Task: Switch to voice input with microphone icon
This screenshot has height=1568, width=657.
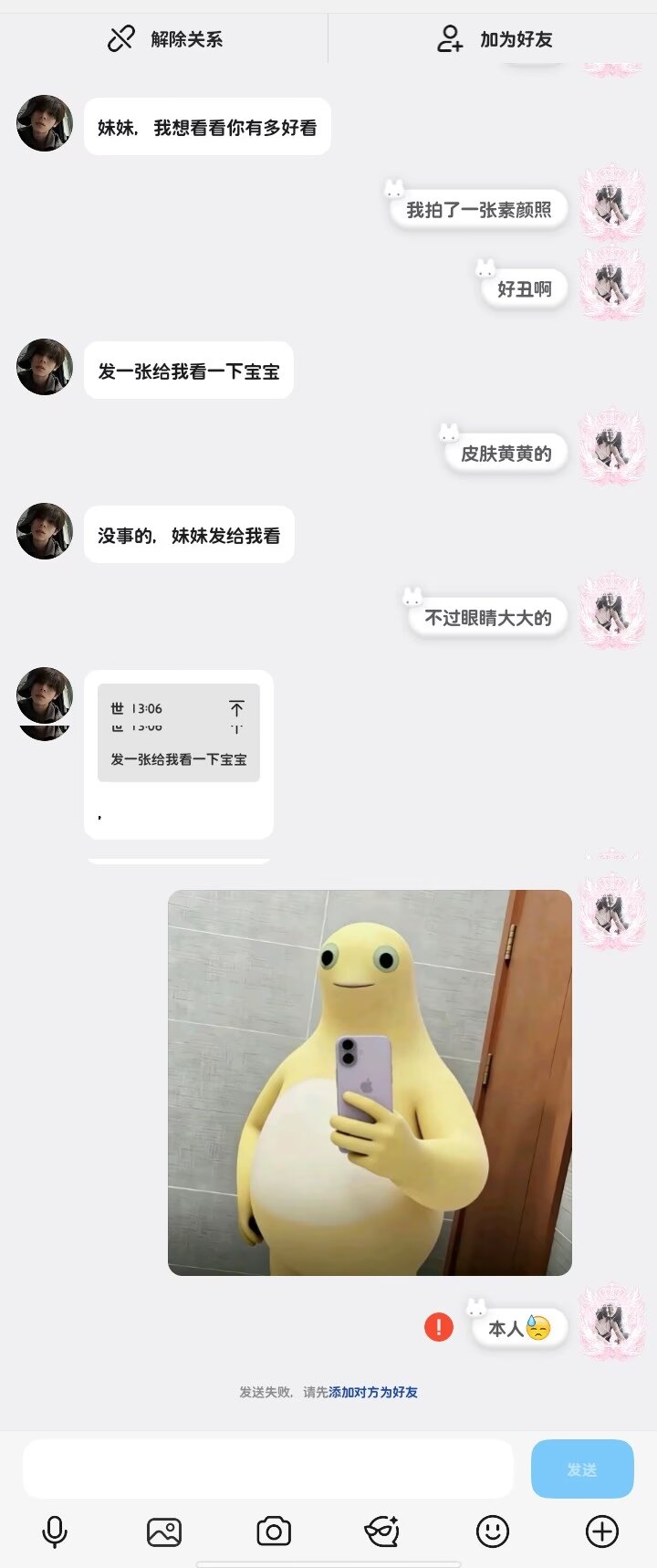Action: pyautogui.click(x=55, y=1531)
